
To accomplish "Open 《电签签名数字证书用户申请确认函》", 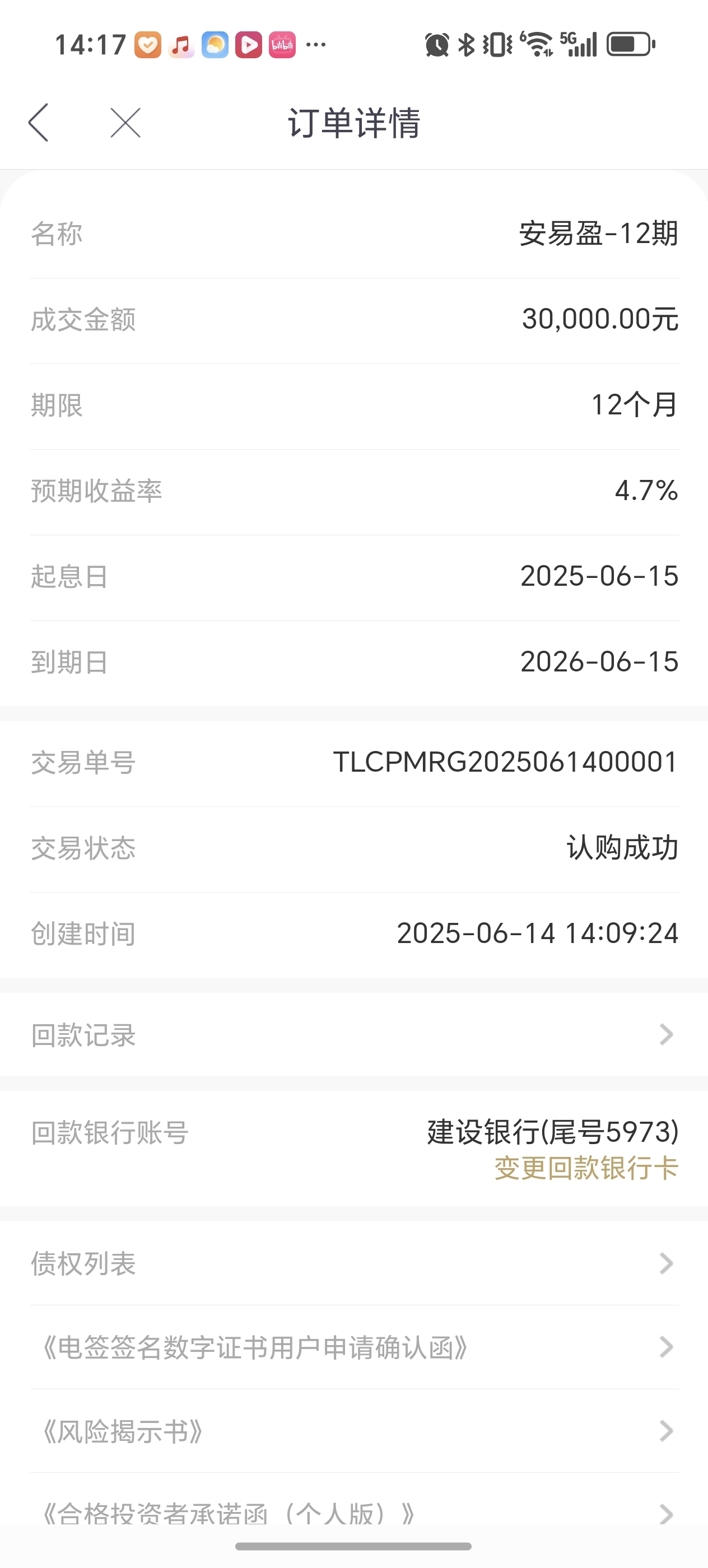I will coord(353,1347).
